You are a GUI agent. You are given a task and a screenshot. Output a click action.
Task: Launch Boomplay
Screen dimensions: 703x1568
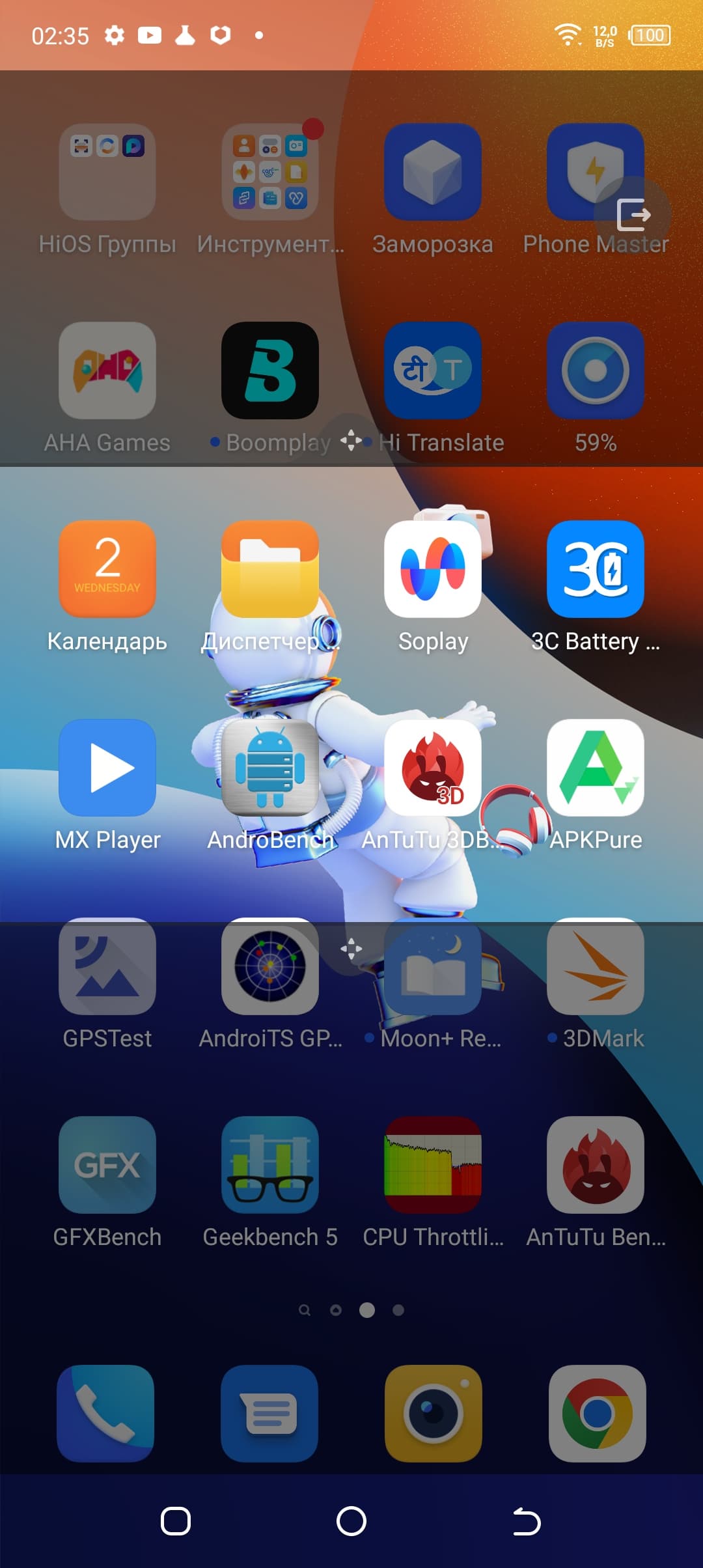coord(270,371)
